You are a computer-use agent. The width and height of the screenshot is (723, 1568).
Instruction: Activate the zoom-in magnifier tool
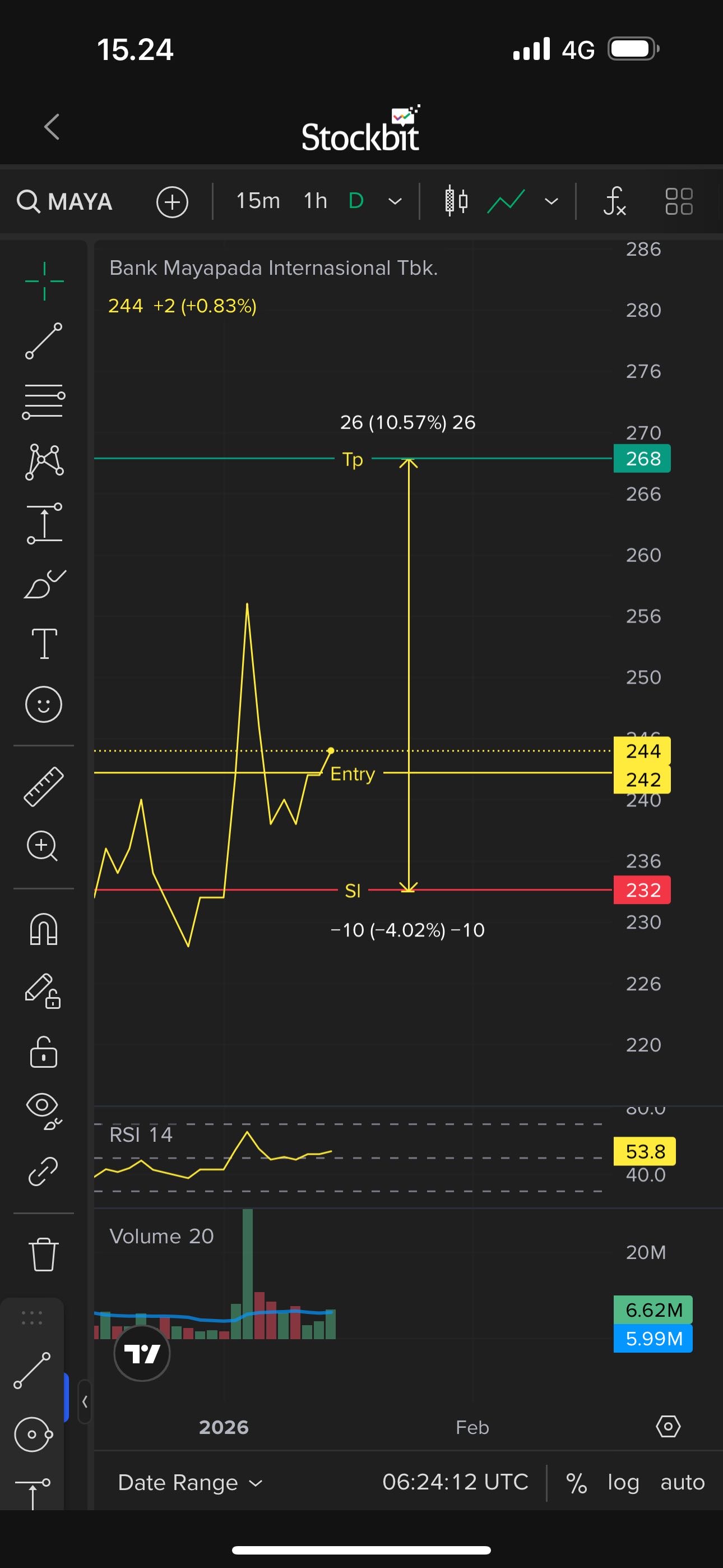click(x=43, y=846)
